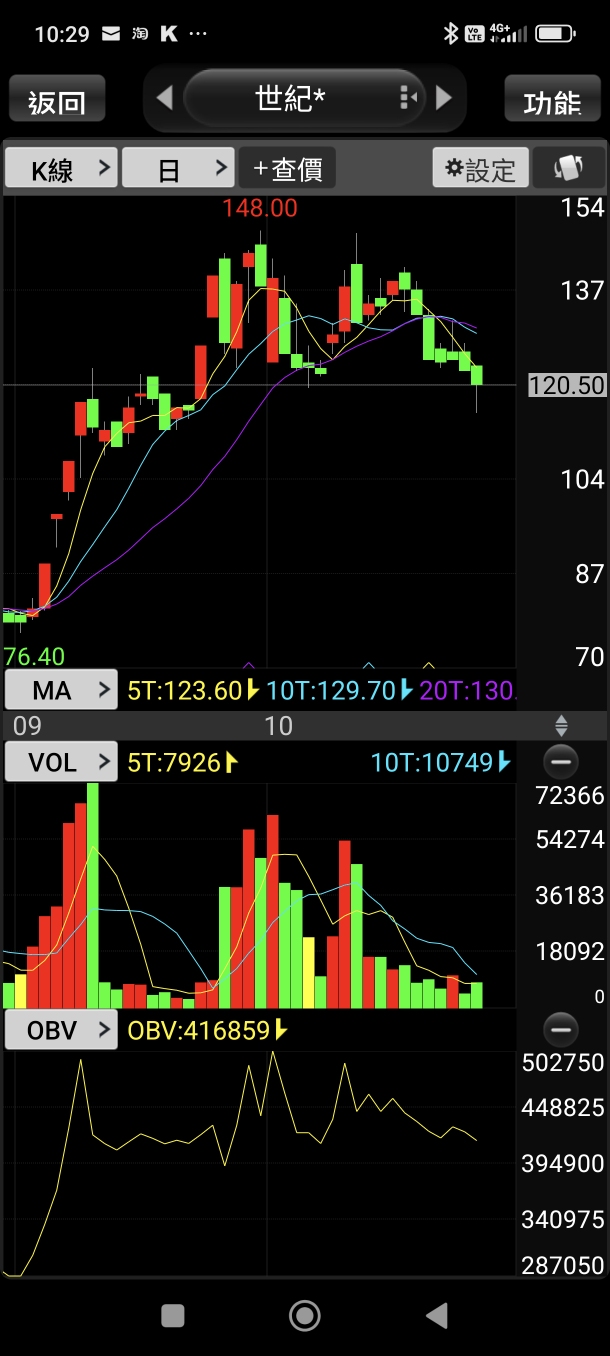
Task: Open recent apps from the navigation bar
Action: click(173, 1315)
